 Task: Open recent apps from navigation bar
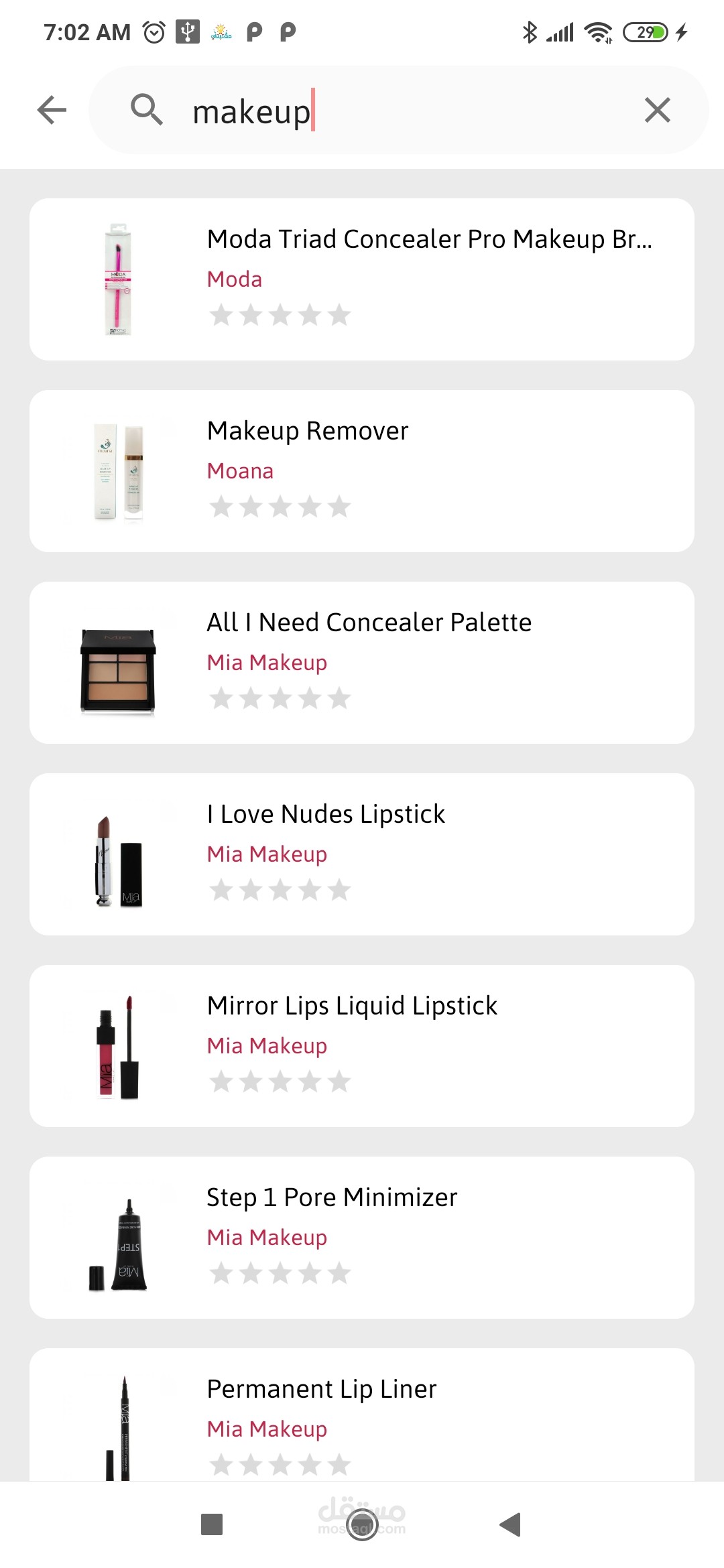[212, 1524]
